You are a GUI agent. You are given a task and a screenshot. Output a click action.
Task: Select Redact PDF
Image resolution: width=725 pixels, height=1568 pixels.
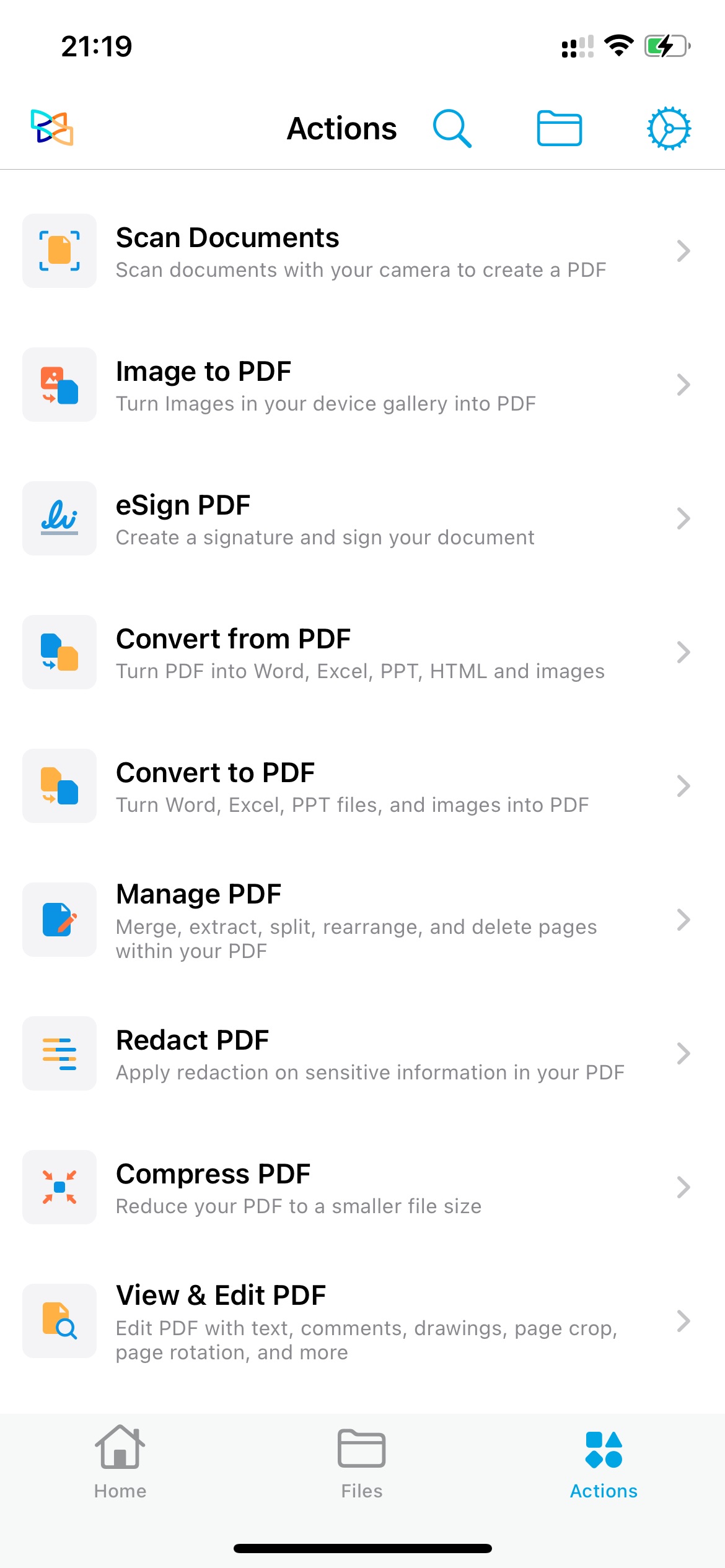click(x=362, y=1054)
